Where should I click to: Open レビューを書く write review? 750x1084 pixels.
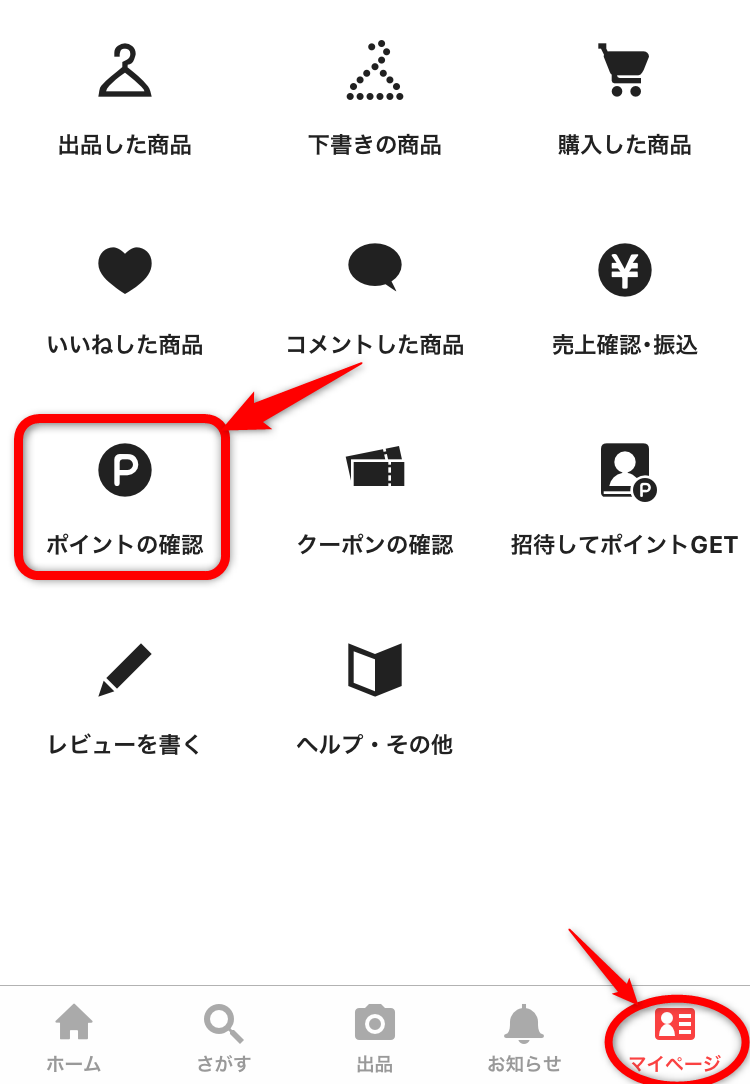point(125,698)
